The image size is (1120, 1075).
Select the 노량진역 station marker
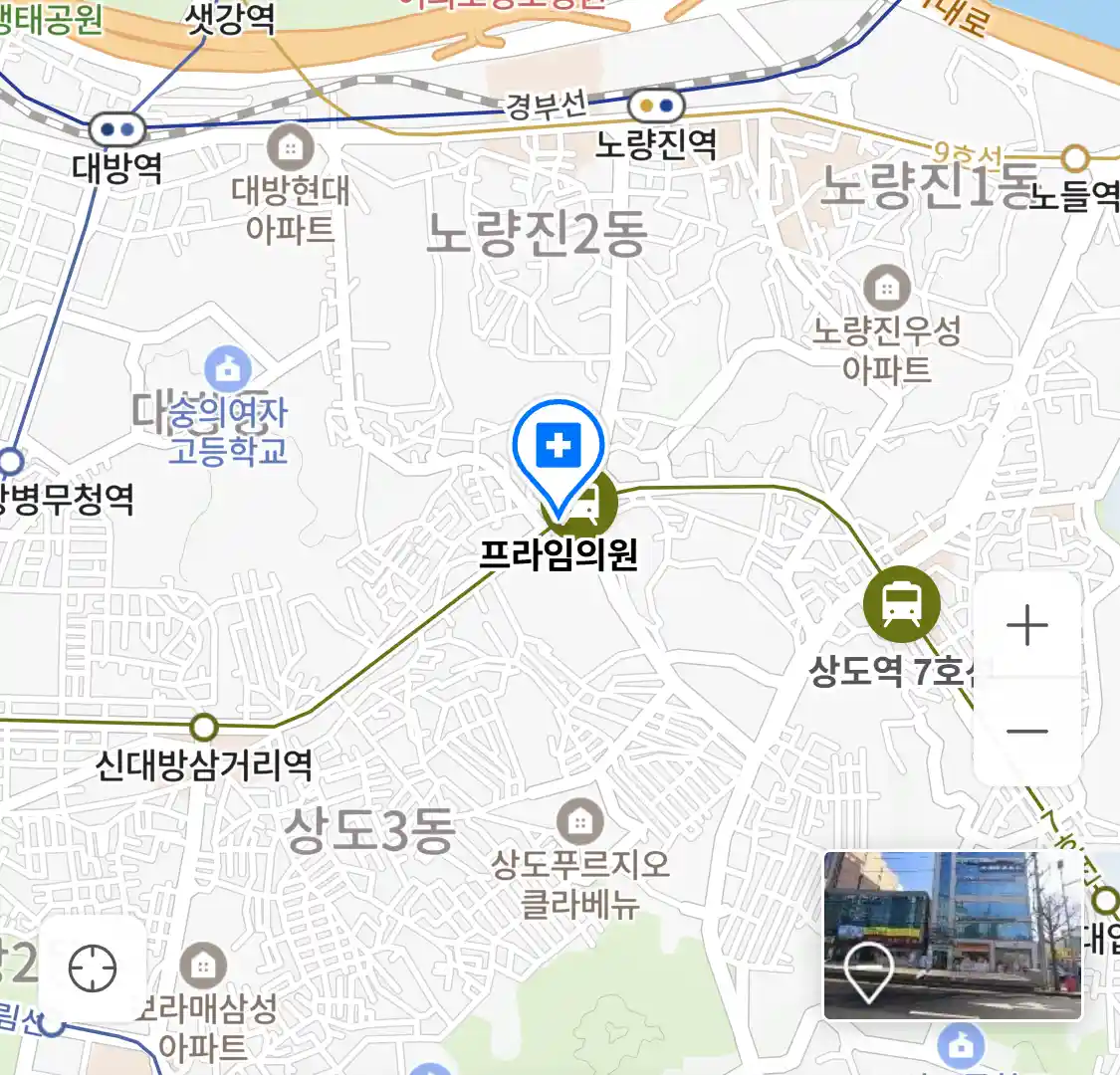pos(657,105)
